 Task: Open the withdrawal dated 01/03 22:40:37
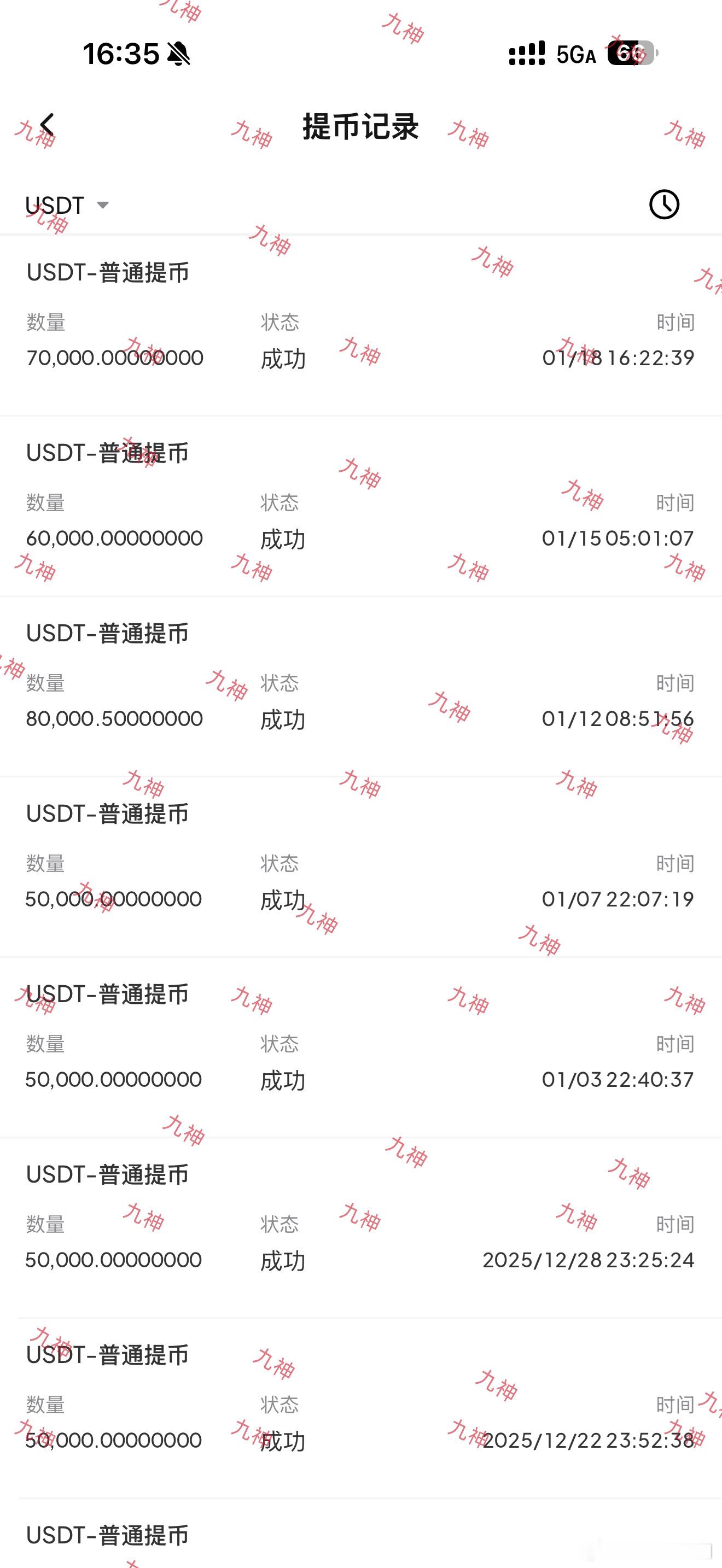click(360, 1047)
